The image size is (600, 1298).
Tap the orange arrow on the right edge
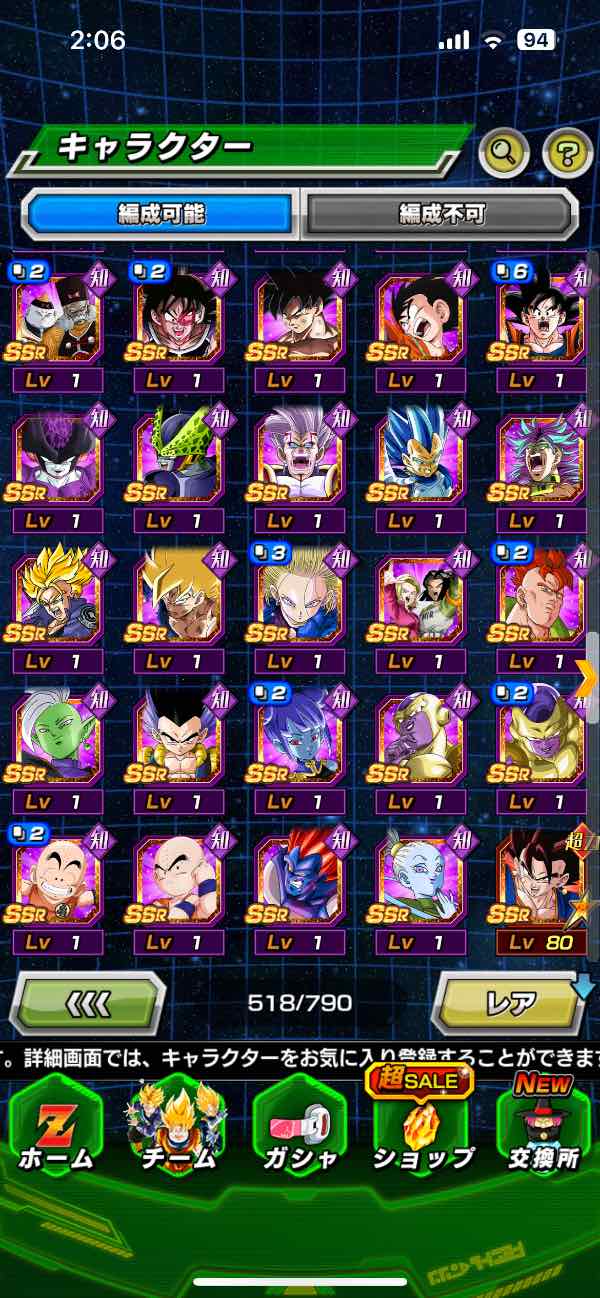pos(587,677)
